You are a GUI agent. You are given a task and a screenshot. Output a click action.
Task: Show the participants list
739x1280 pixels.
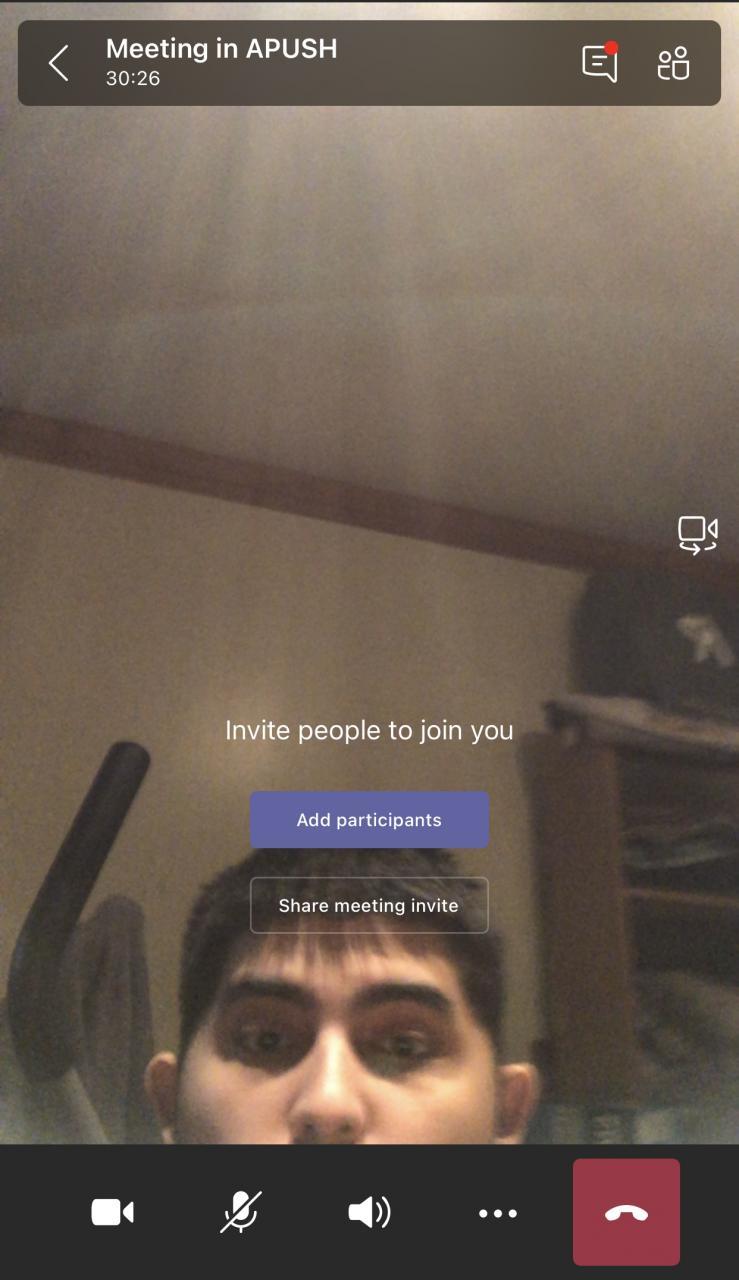point(673,63)
